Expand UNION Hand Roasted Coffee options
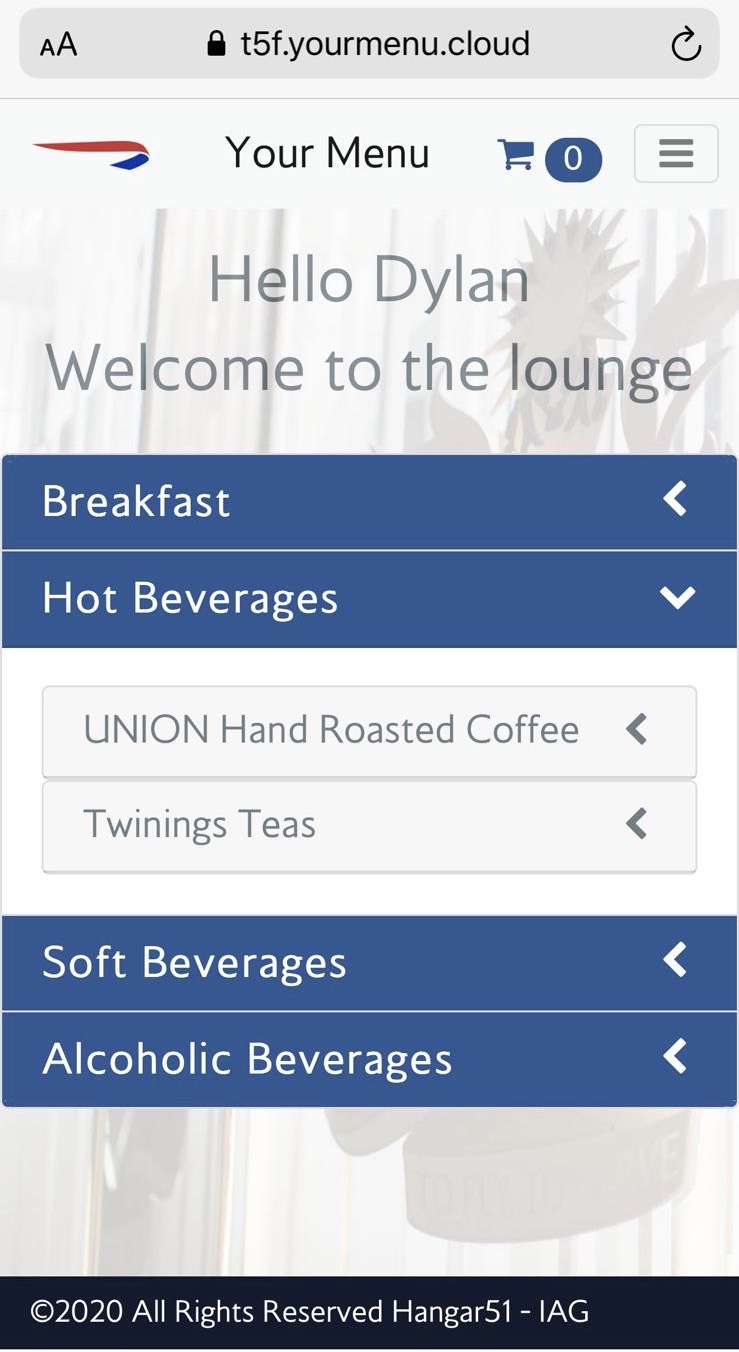The height and width of the screenshot is (1352, 739). [x=369, y=731]
